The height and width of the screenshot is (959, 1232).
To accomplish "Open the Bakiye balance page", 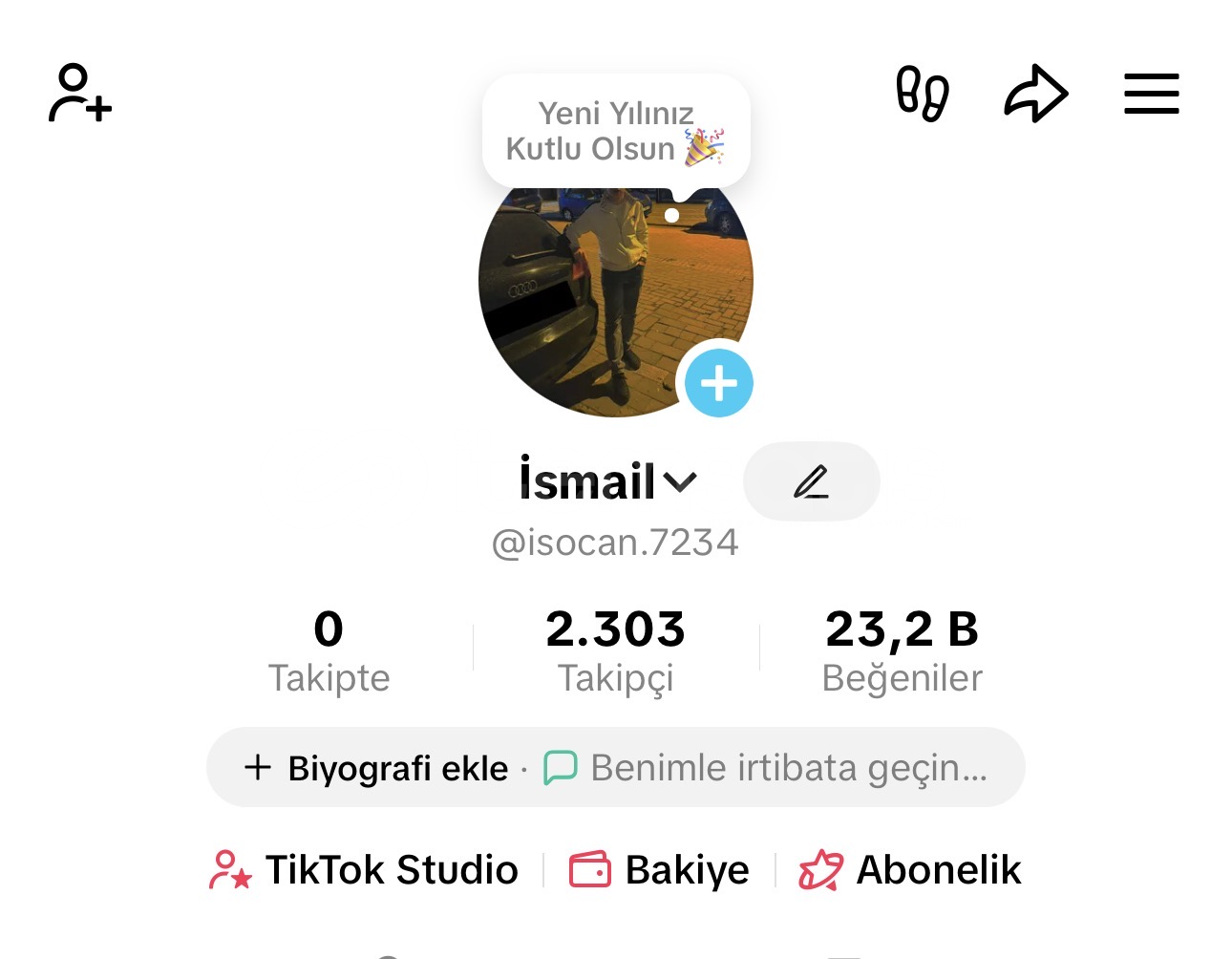I will coord(659,870).
